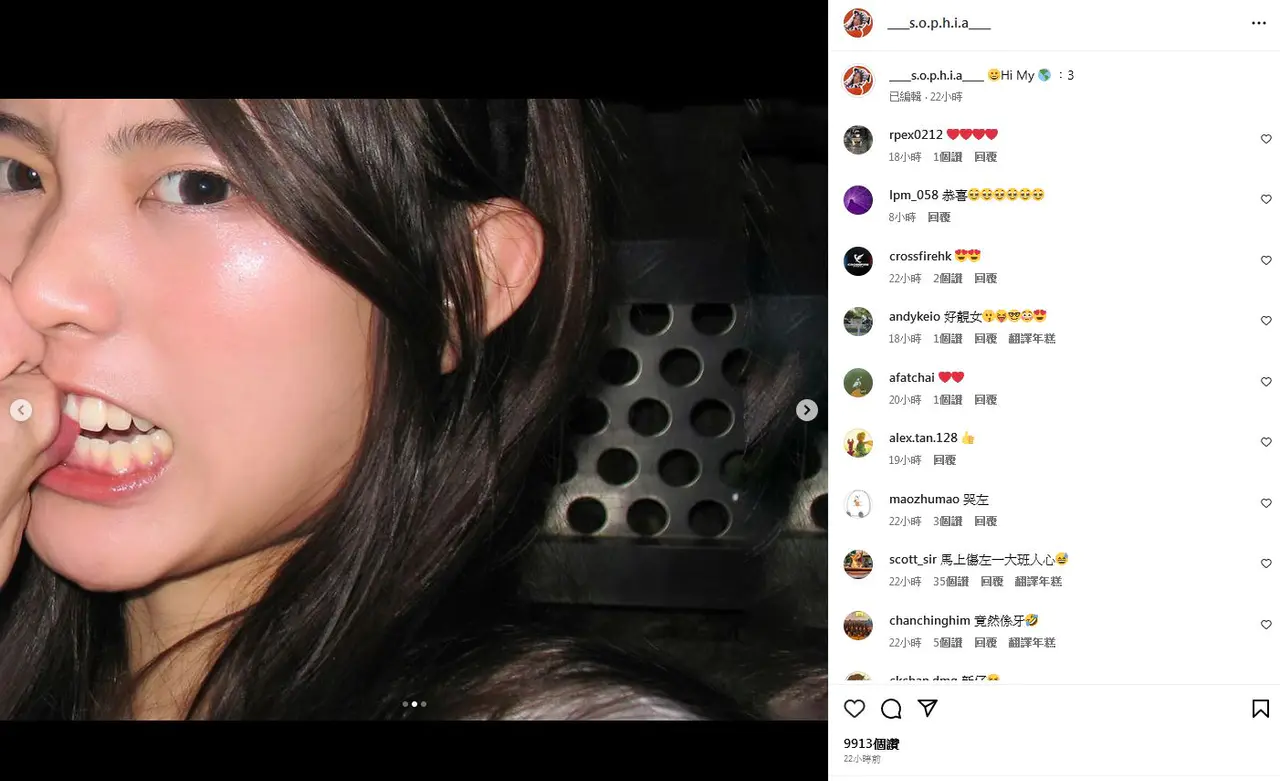Screen dimensions: 1280x781
Task: Like afatchai's comment
Action: [1266, 382]
